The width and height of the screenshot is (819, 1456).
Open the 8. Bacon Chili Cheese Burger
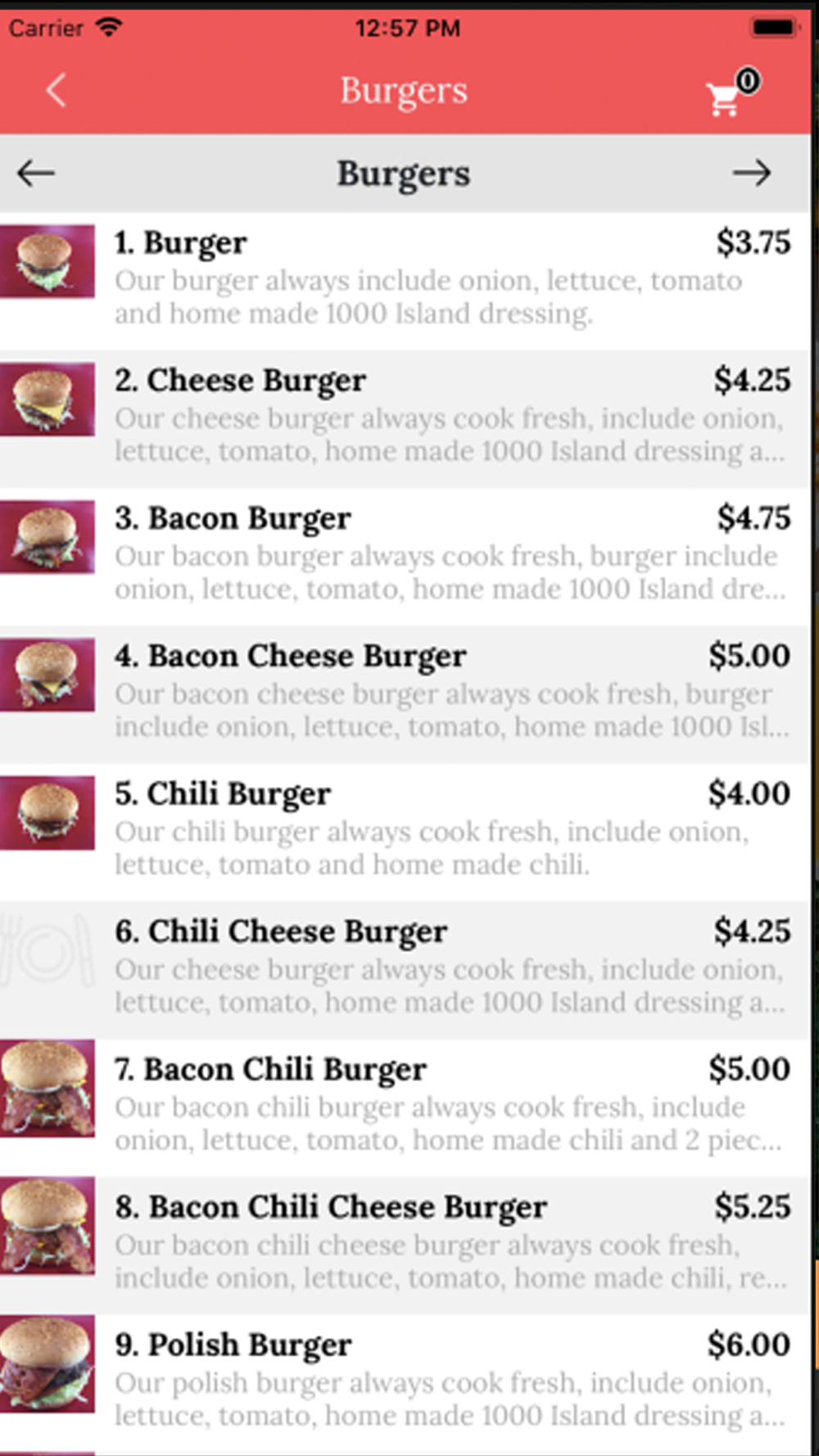coord(409,1242)
